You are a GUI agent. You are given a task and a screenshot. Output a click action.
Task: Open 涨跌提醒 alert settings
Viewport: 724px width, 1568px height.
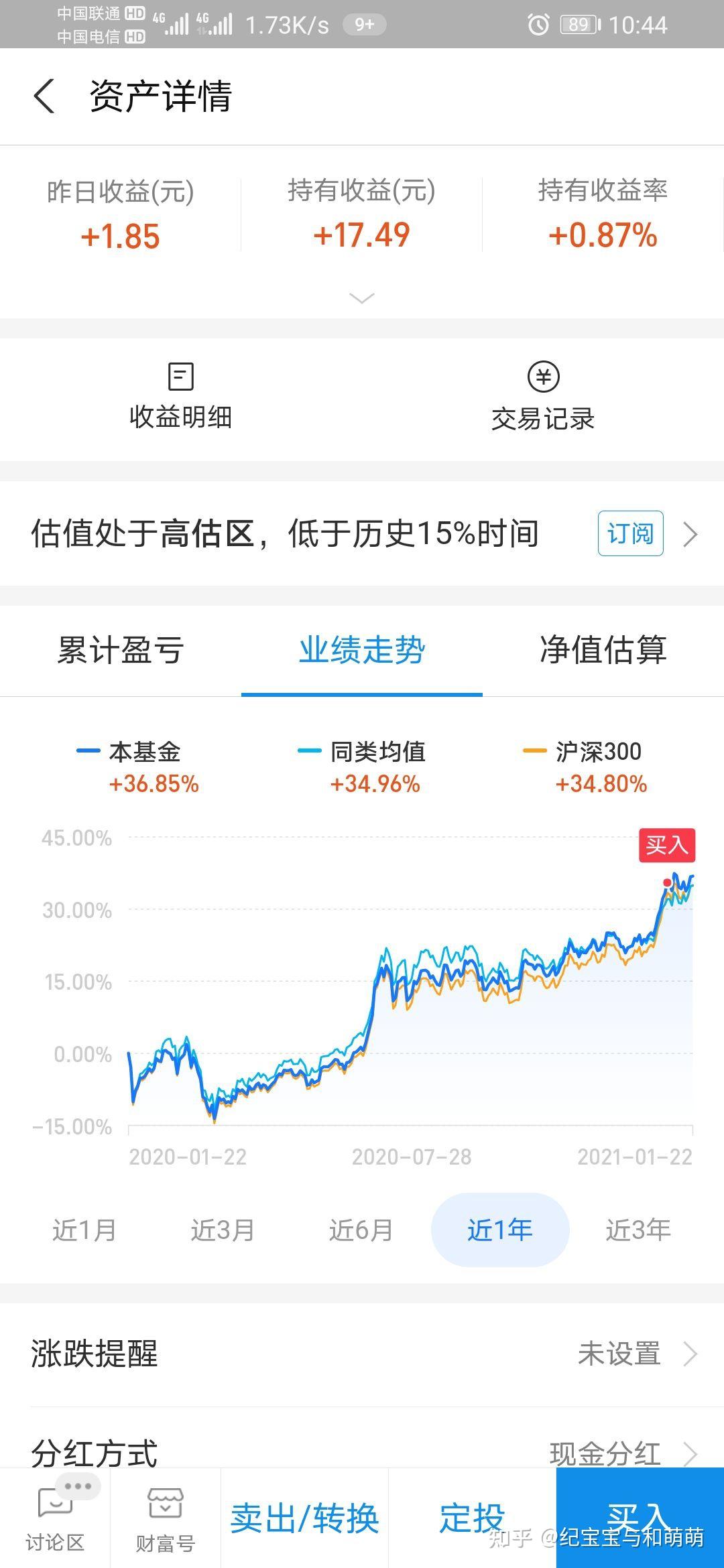click(x=362, y=1354)
